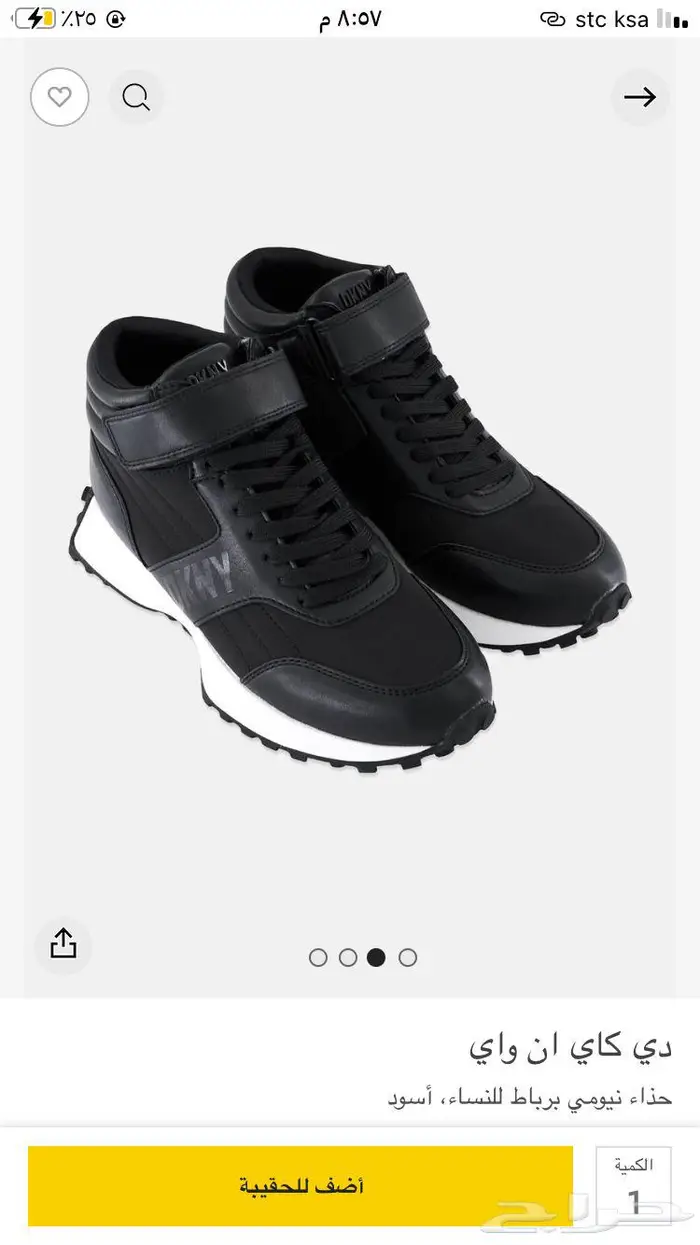Tap the أضف للحقيبة add to bag button
Screen dimensions: 700x1245
coord(300,1186)
